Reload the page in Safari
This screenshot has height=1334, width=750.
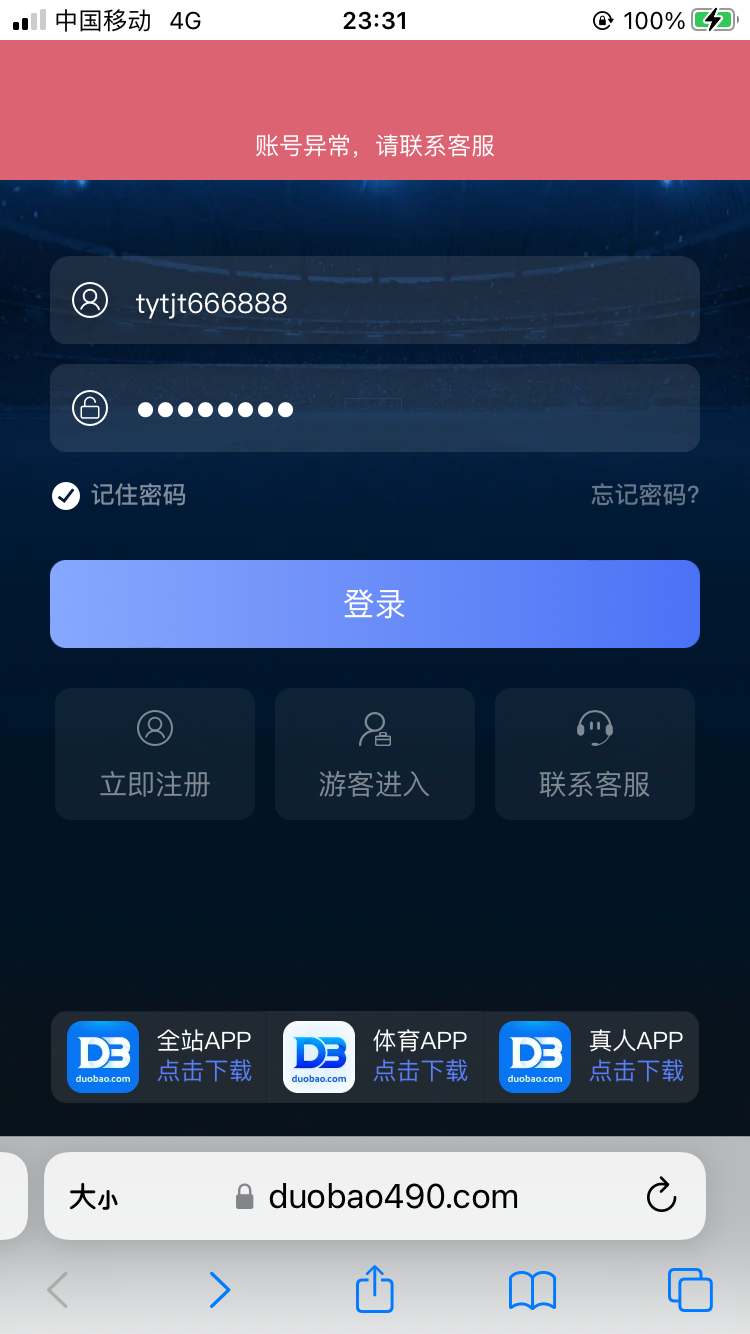click(x=661, y=1196)
